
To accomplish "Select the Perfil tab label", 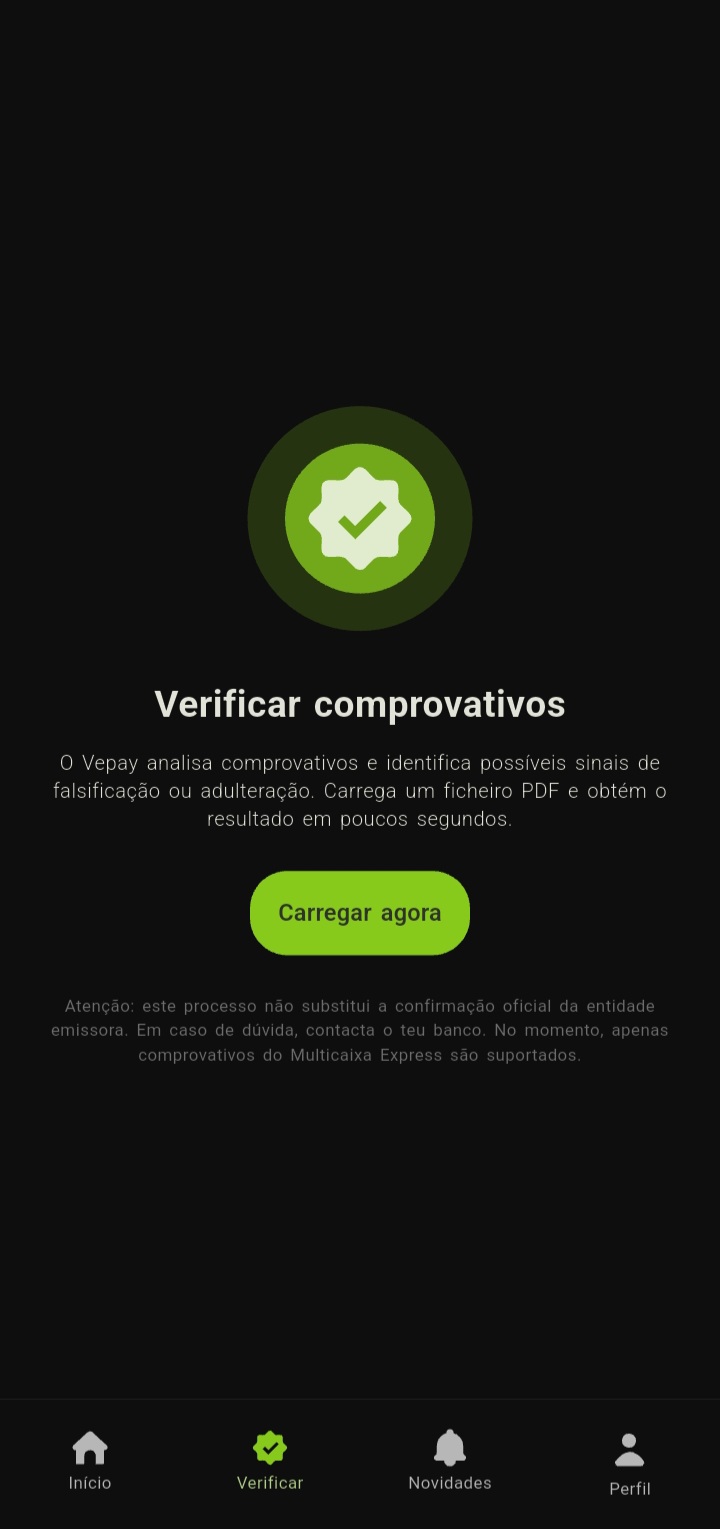I will pos(629,1489).
